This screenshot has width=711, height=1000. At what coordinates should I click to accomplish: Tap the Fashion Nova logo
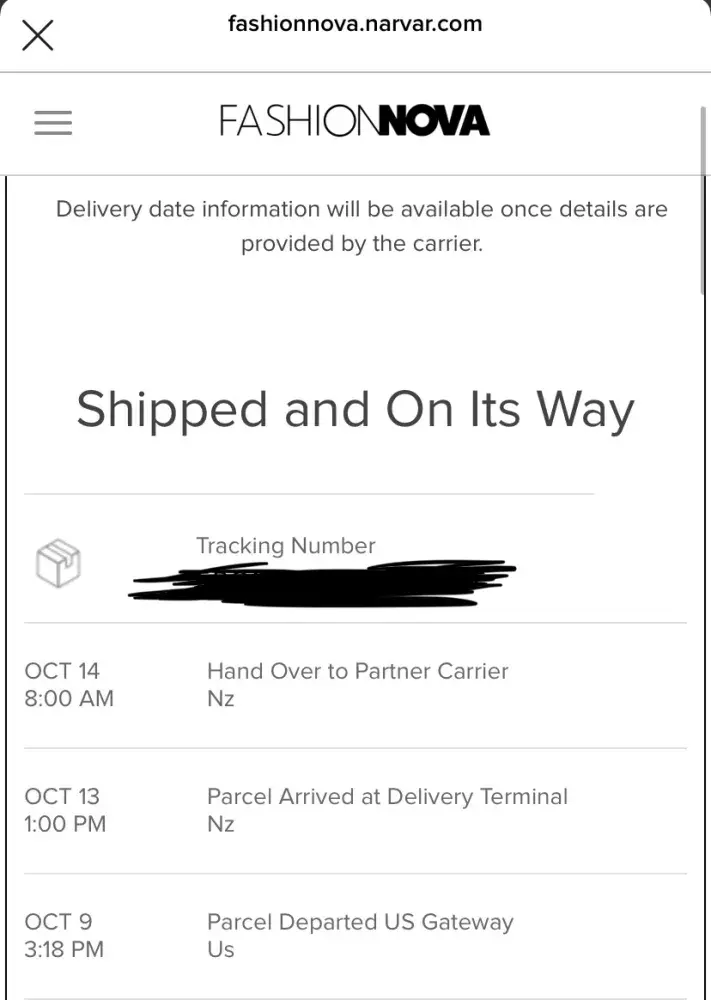tap(354, 122)
